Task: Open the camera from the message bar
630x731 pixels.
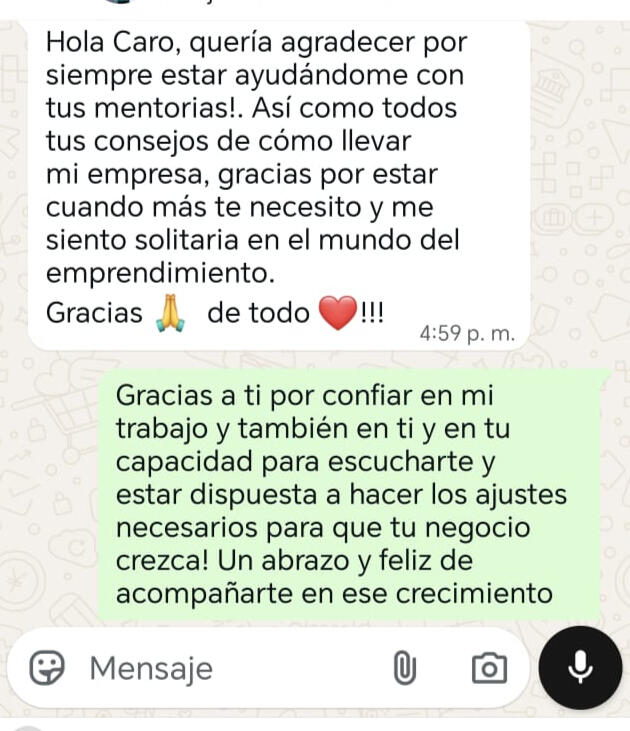Action: click(x=488, y=668)
